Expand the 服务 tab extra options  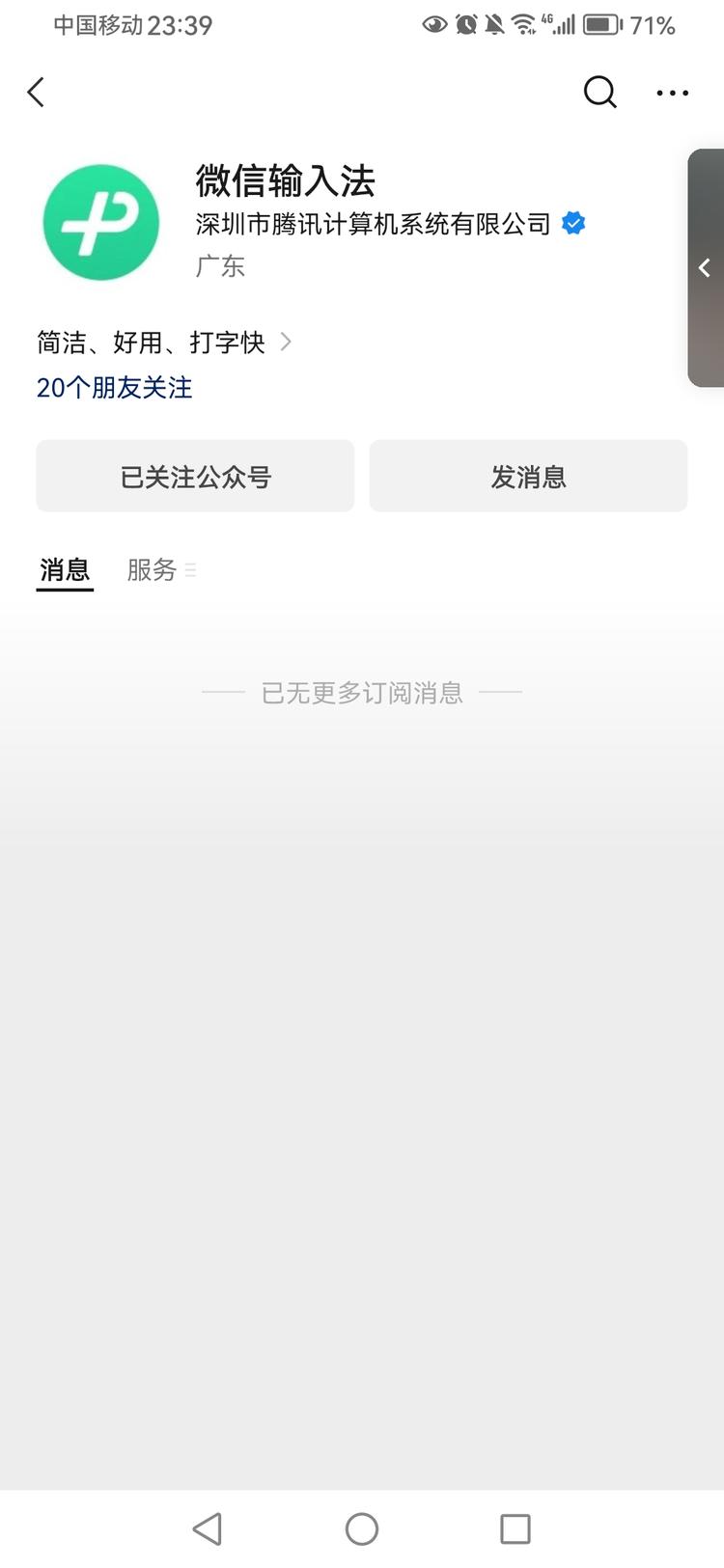click(191, 570)
